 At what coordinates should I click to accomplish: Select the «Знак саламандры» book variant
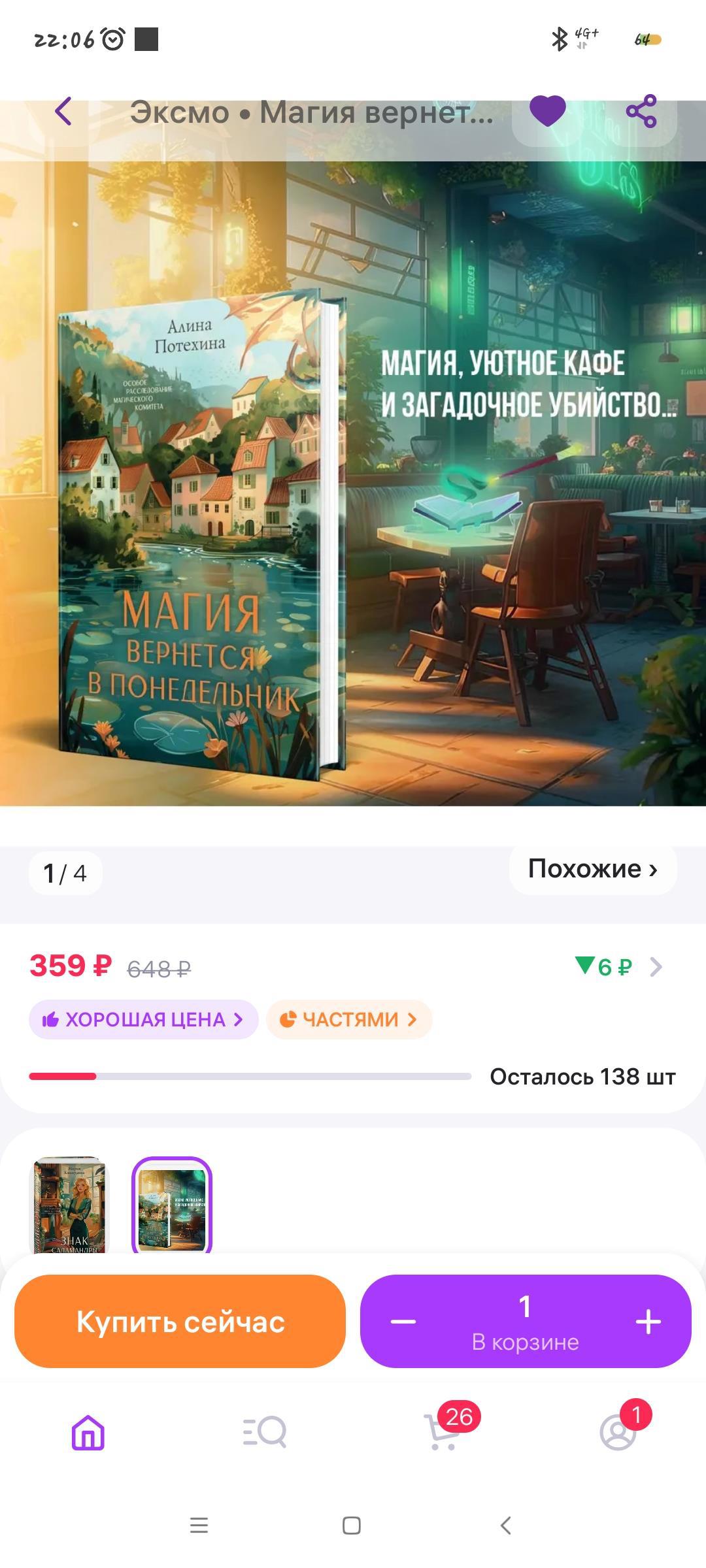70,1205
